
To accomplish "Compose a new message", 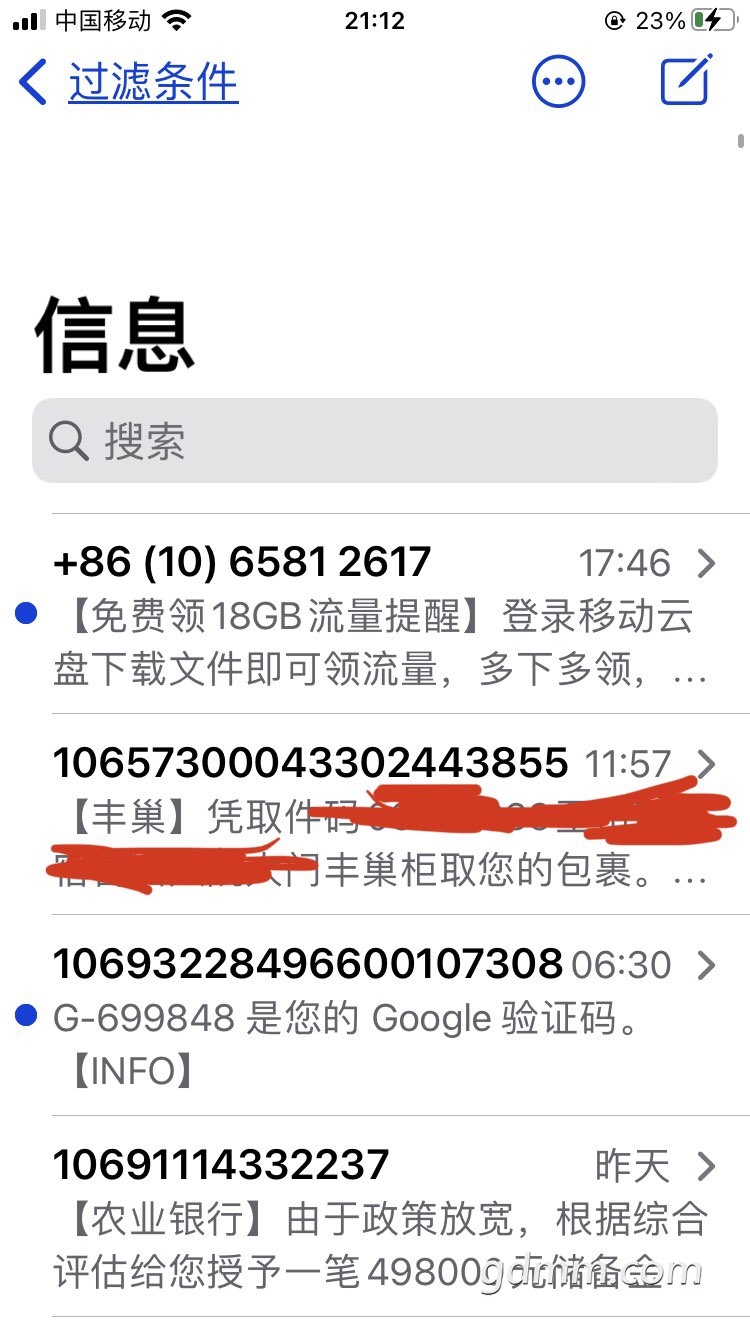I will point(686,80).
